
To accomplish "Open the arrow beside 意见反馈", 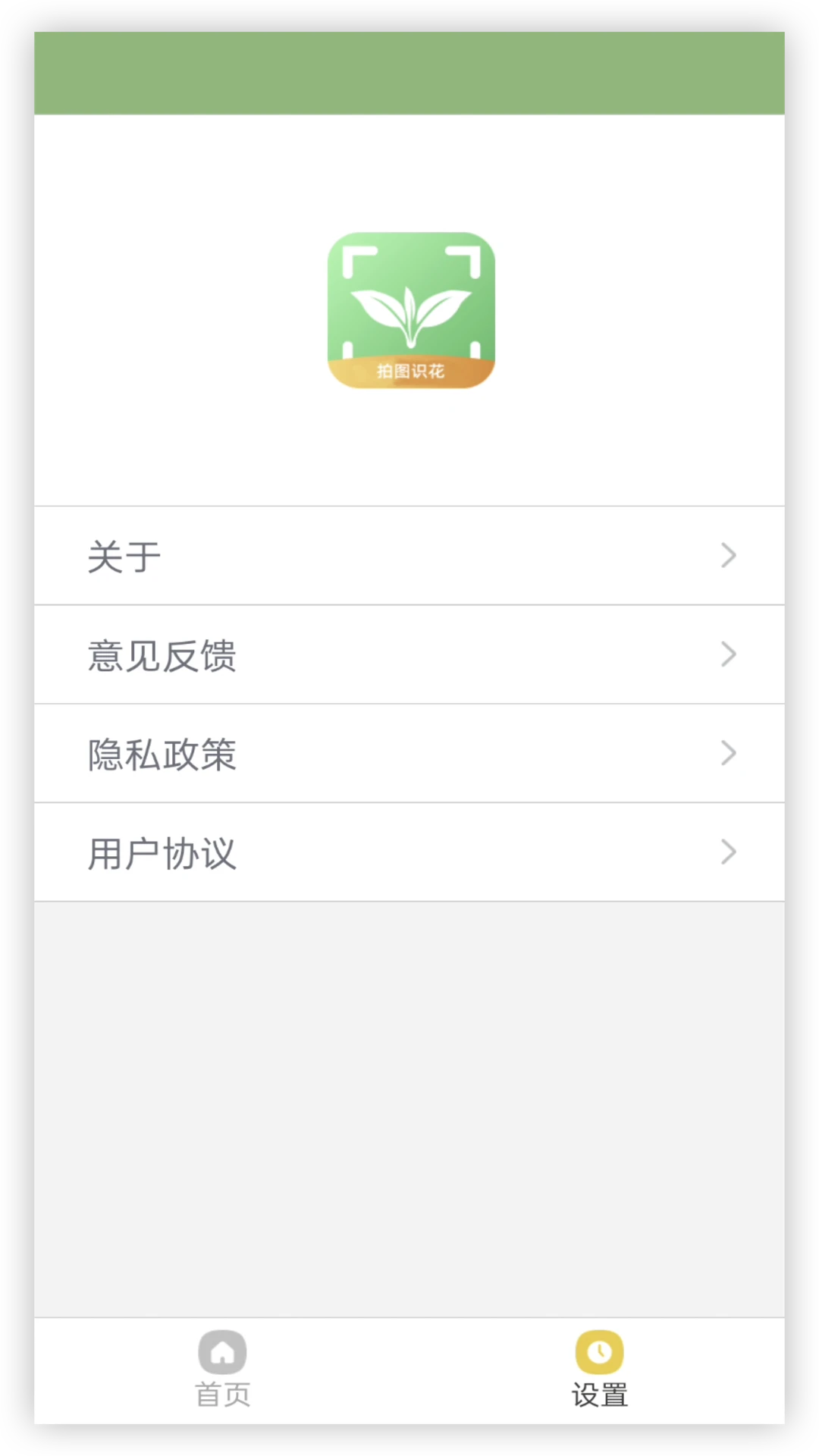I will tap(728, 654).
